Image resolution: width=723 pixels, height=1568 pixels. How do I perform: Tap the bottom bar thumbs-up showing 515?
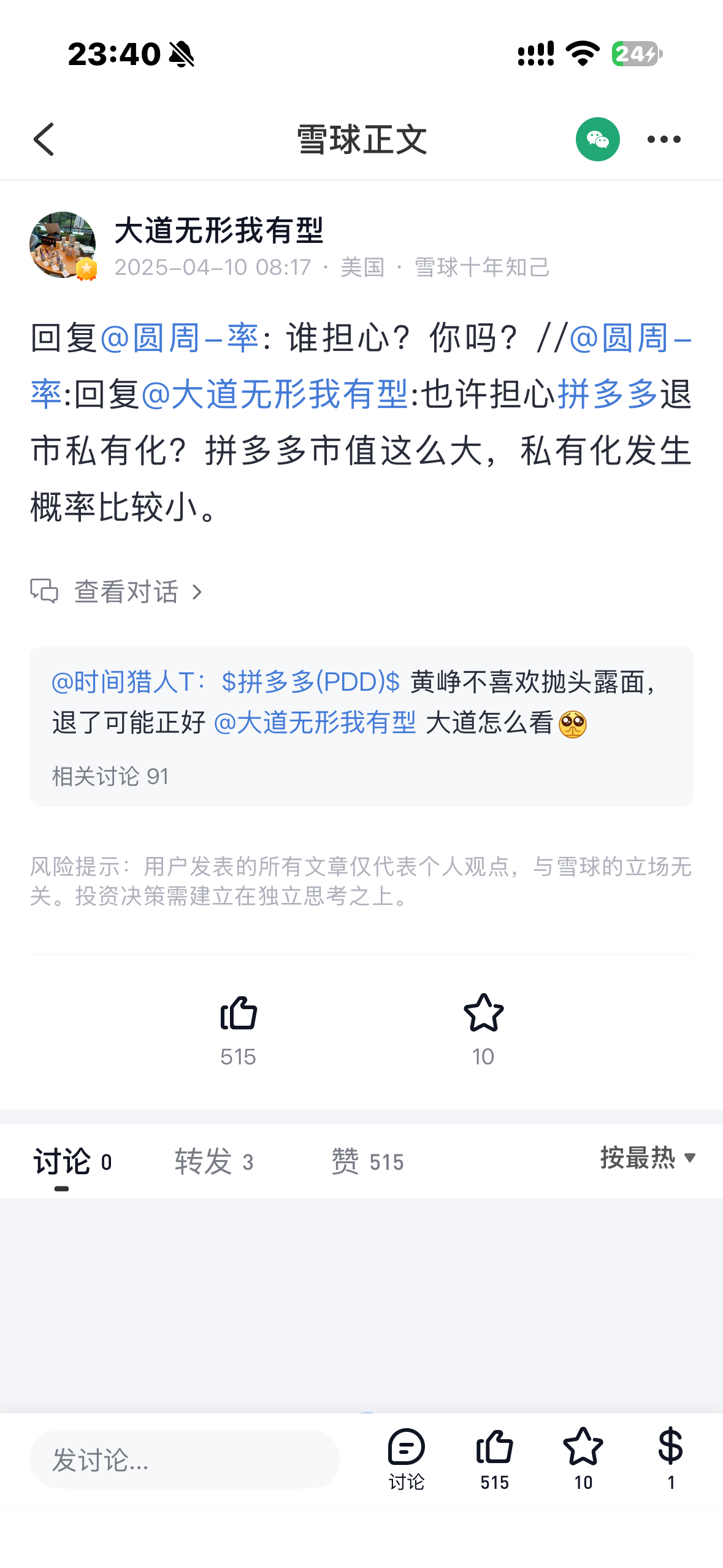point(494,1459)
